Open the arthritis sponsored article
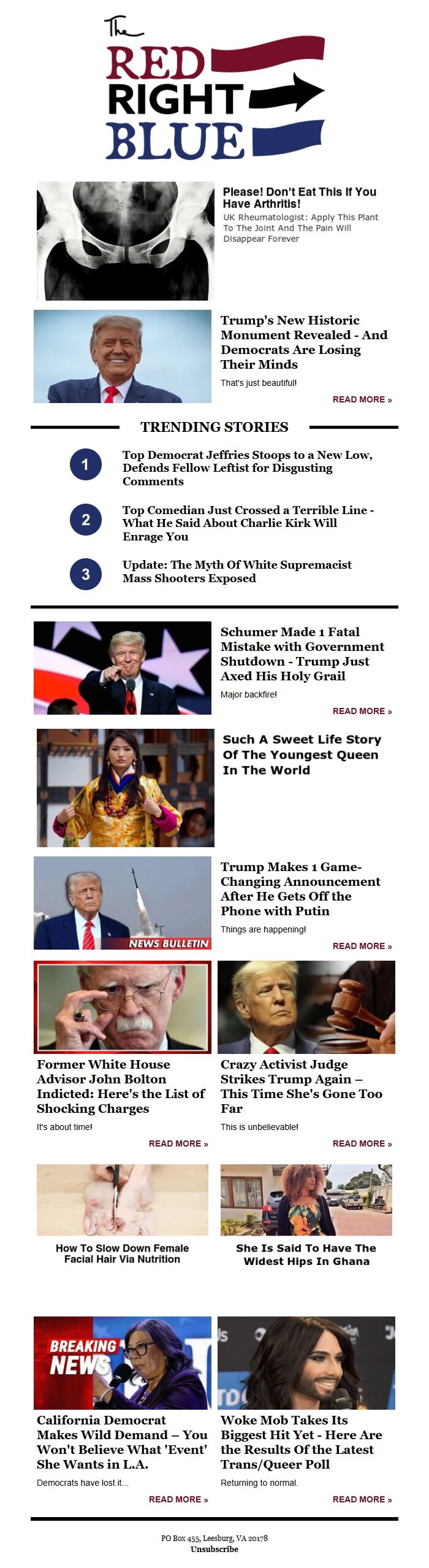The height and width of the screenshot is (1568, 429). coord(299,198)
